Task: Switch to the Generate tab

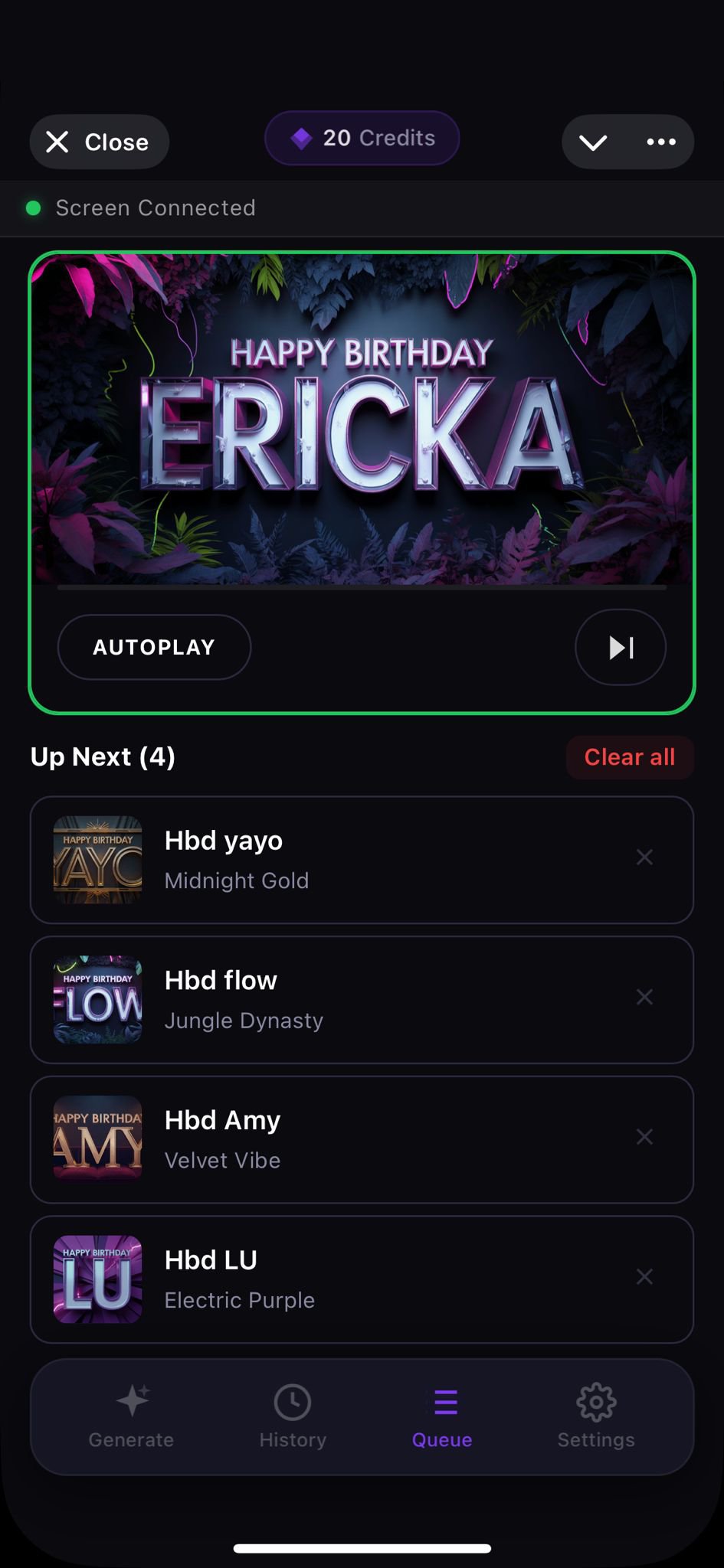Action: point(132,1416)
